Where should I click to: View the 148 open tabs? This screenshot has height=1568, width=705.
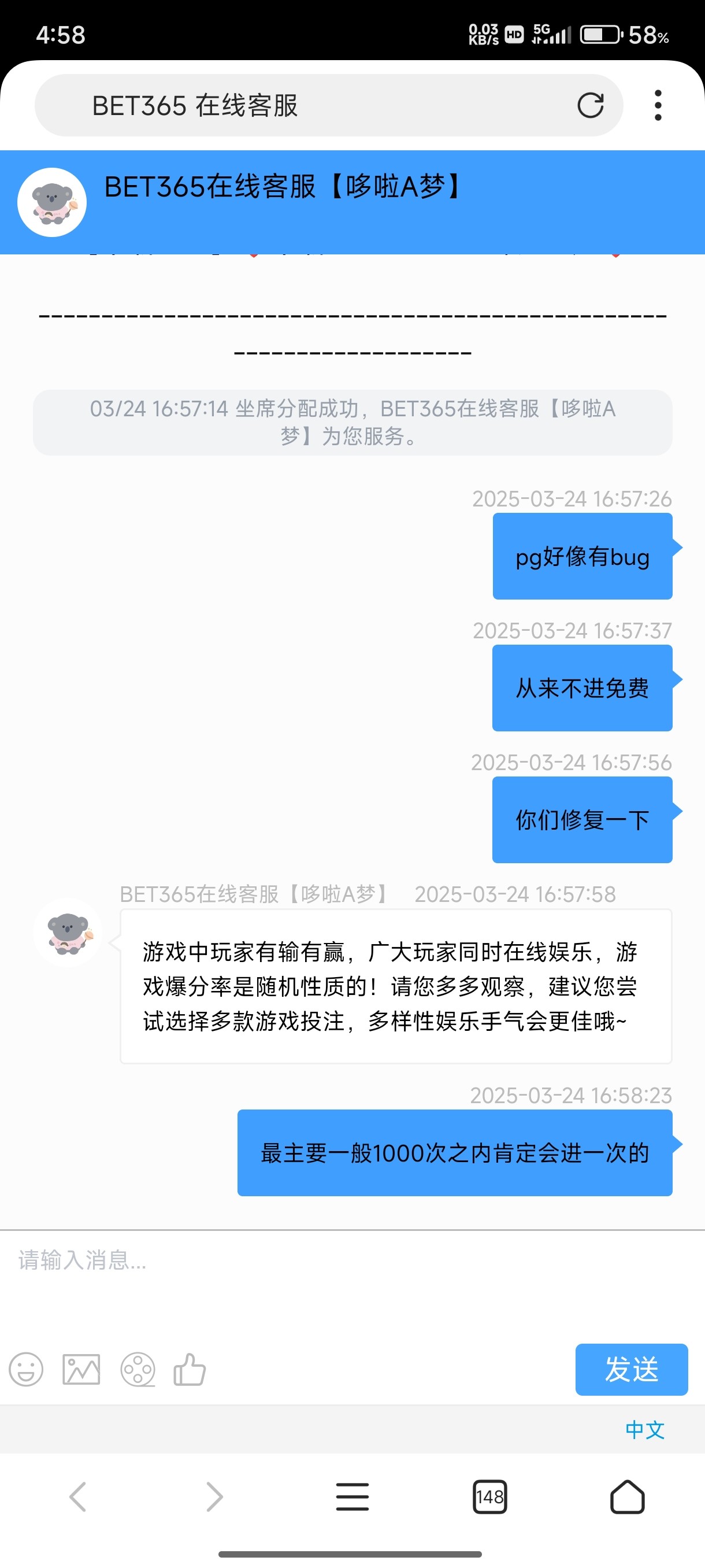point(489,1497)
